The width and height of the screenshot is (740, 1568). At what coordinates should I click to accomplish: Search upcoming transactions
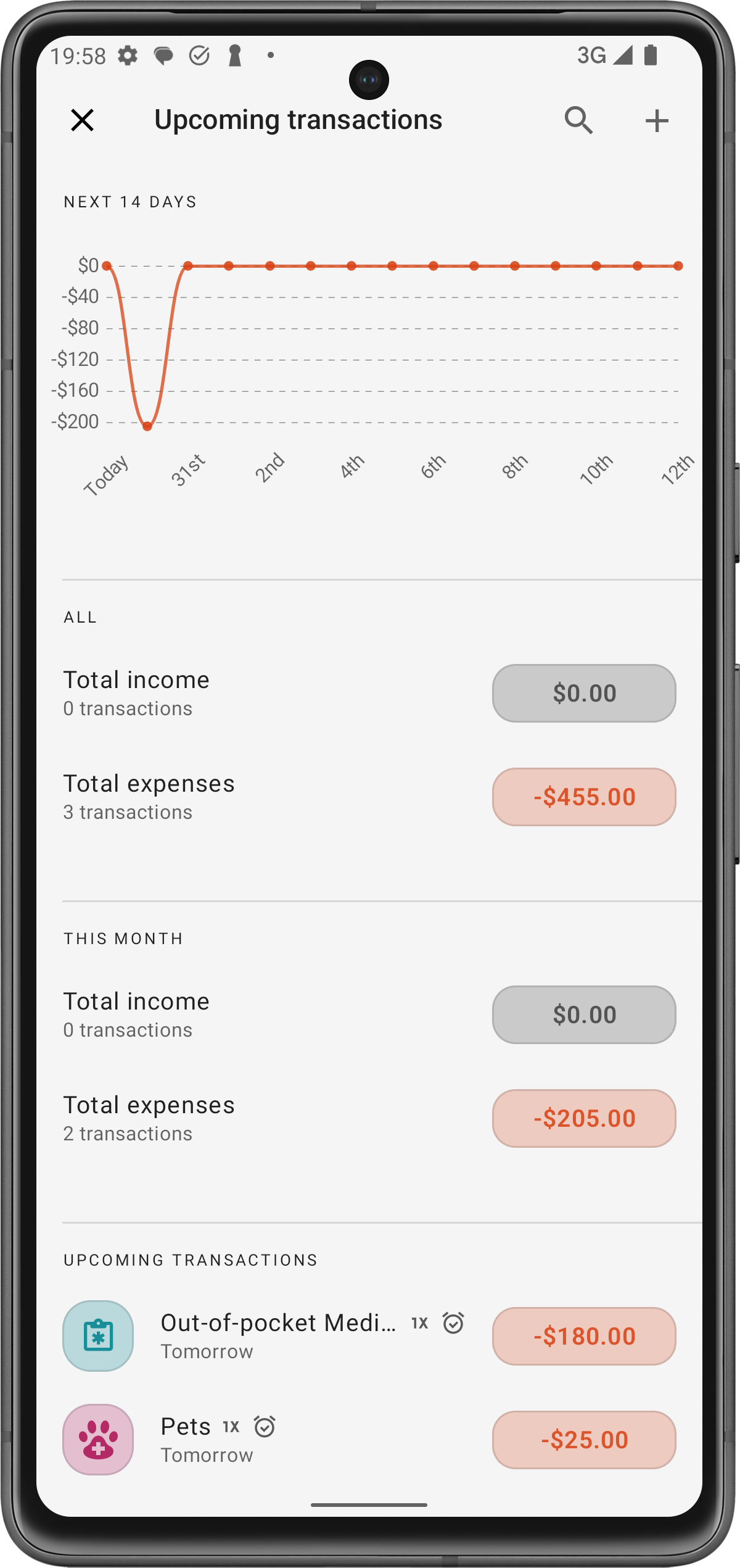(578, 120)
